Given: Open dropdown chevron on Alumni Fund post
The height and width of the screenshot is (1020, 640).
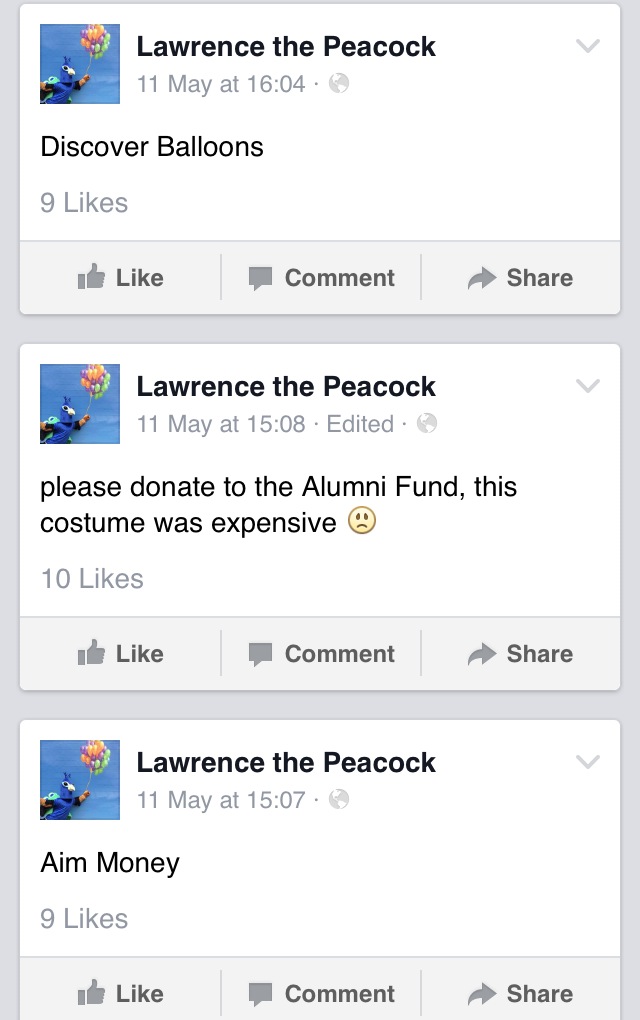Looking at the screenshot, I should [588, 386].
